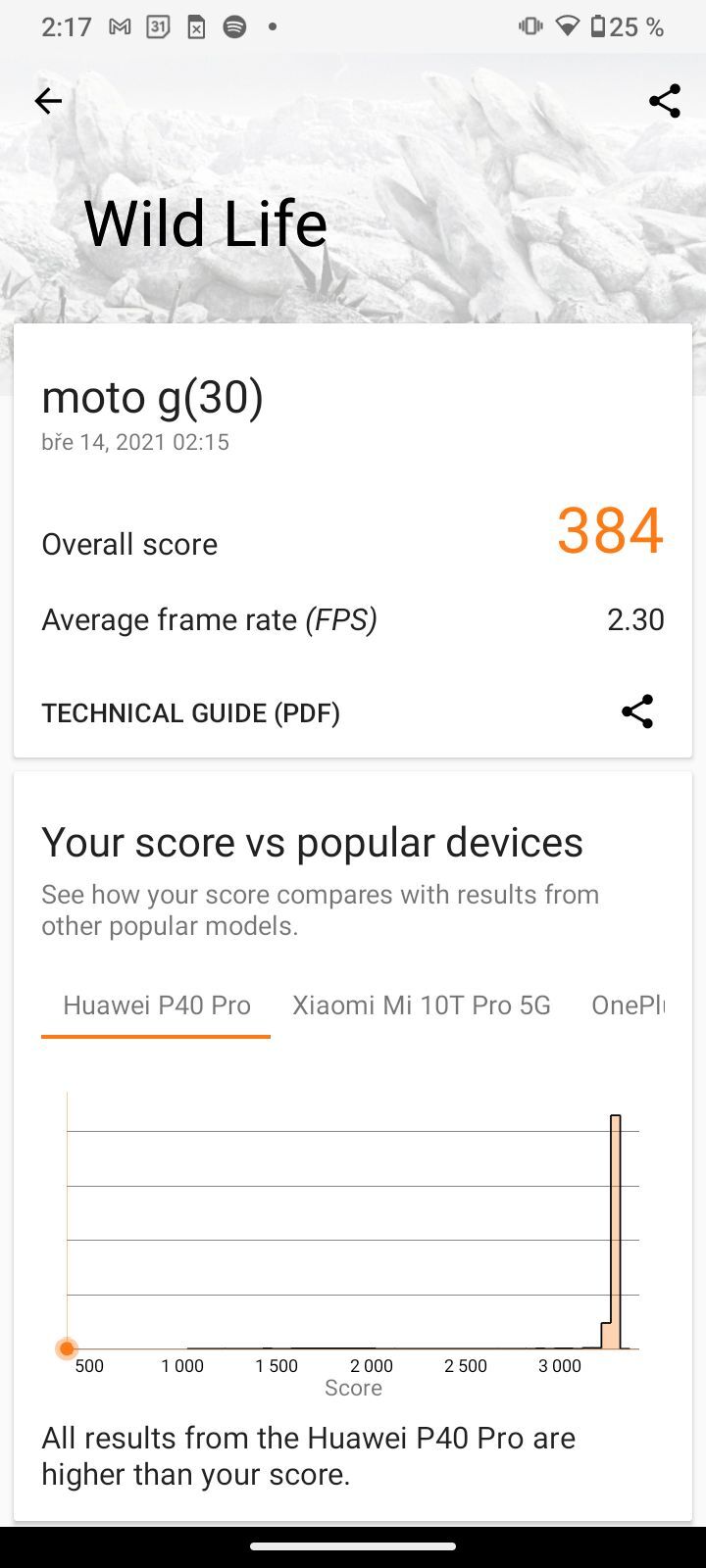Select the Huawei P40 Pro tab

(155, 1004)
